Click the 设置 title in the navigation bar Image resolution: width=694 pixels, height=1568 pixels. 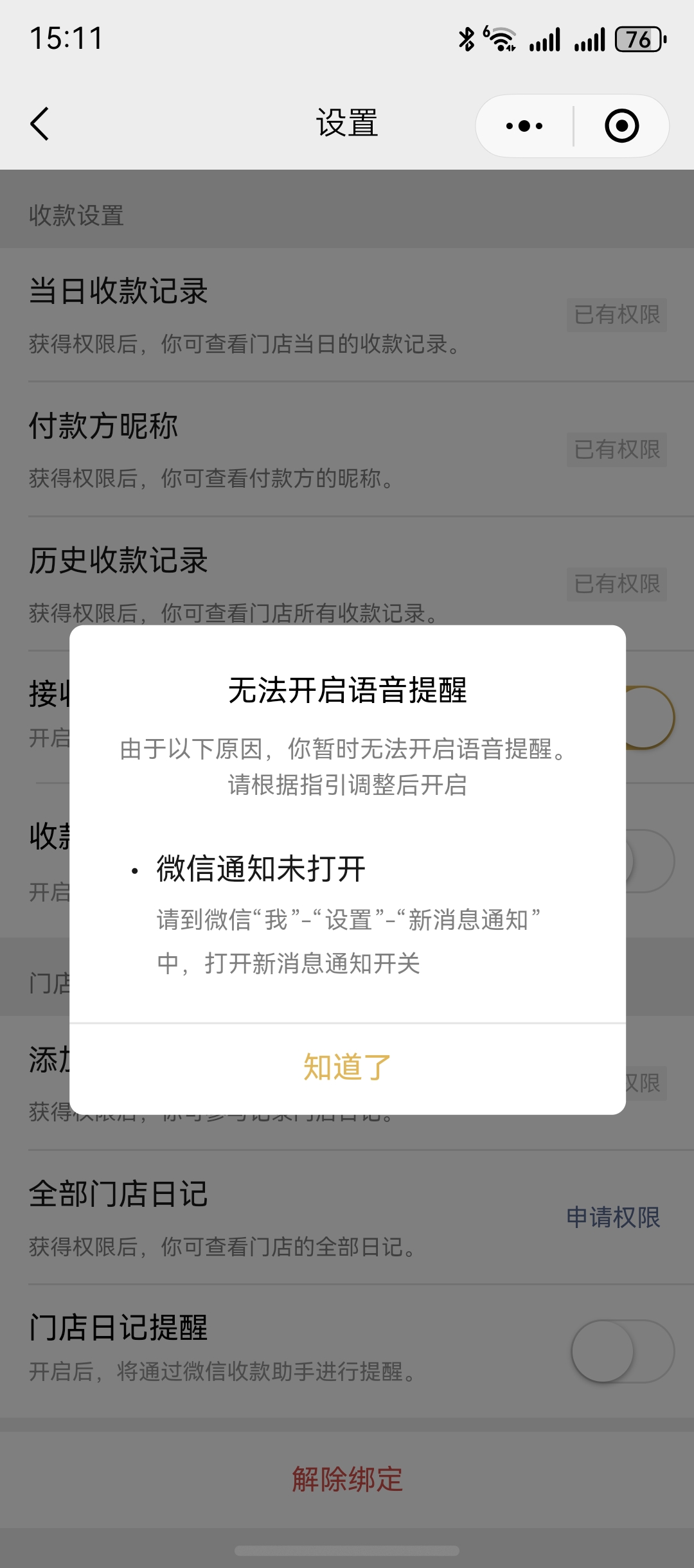(347, 124)
